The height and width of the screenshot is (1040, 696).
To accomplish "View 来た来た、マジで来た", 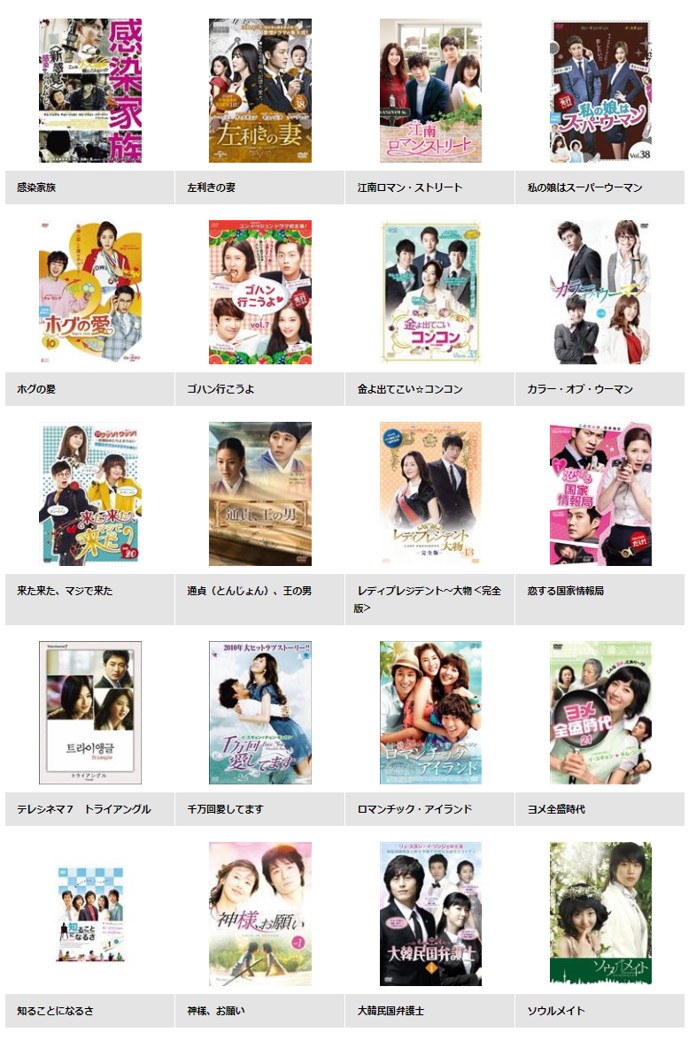I will pos(90,494).
